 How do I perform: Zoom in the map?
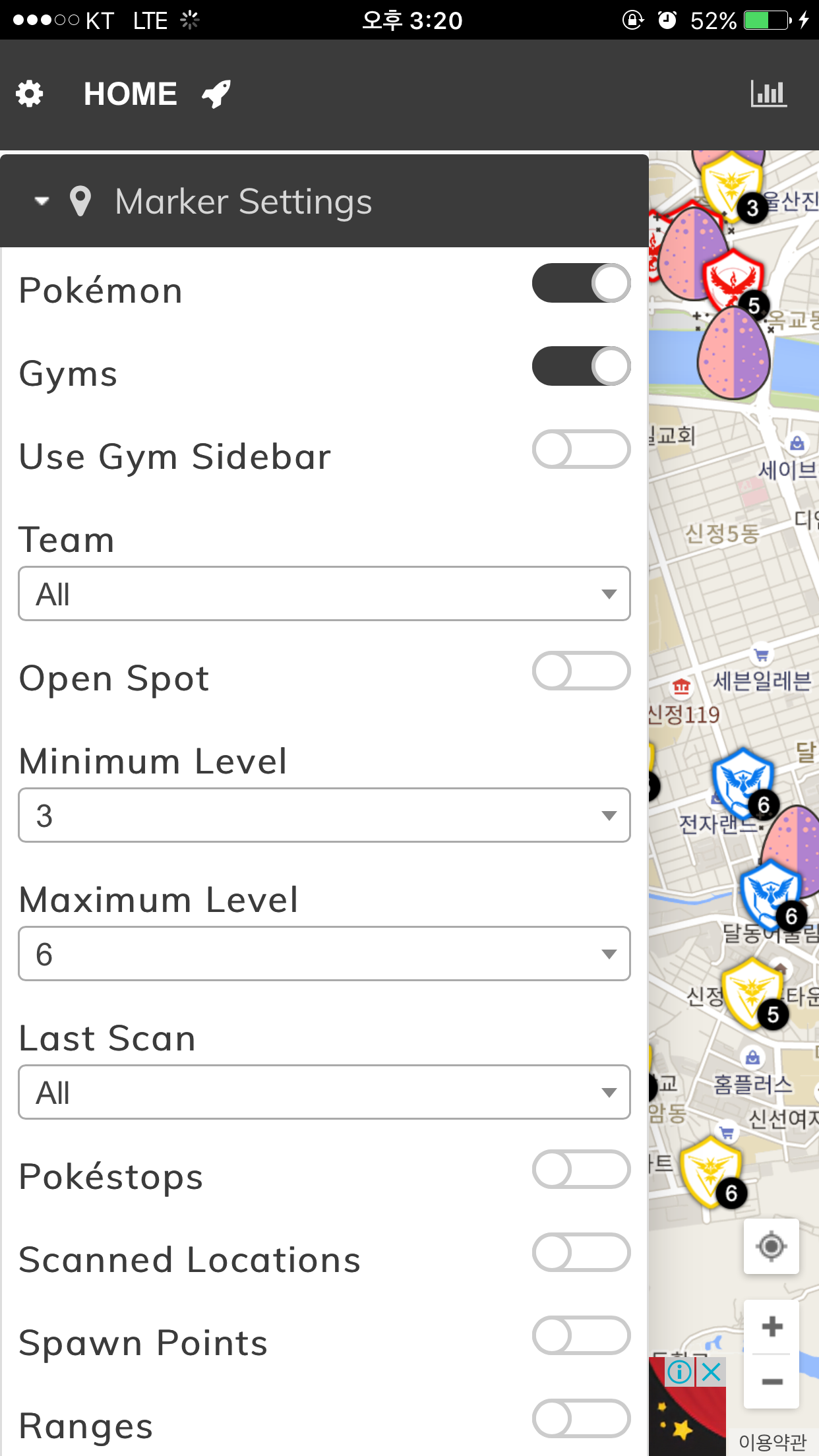pos(772,1326)
